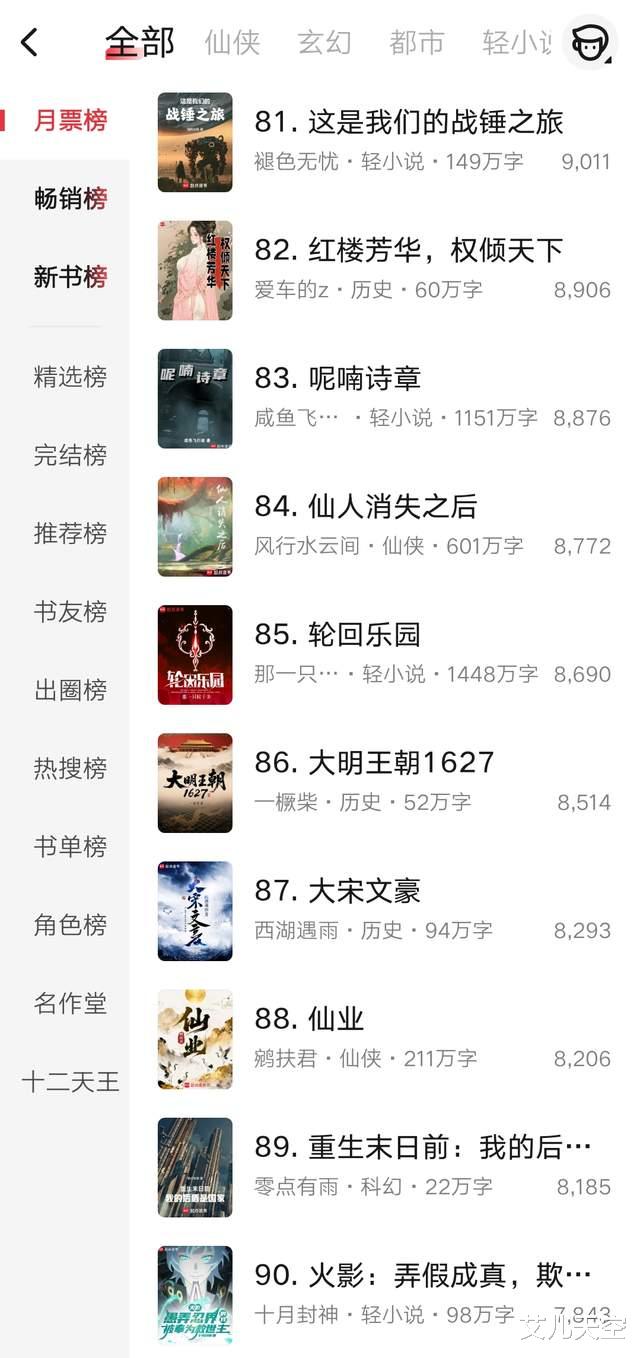Open the 畅销榜 ranking list

(70, 199)
